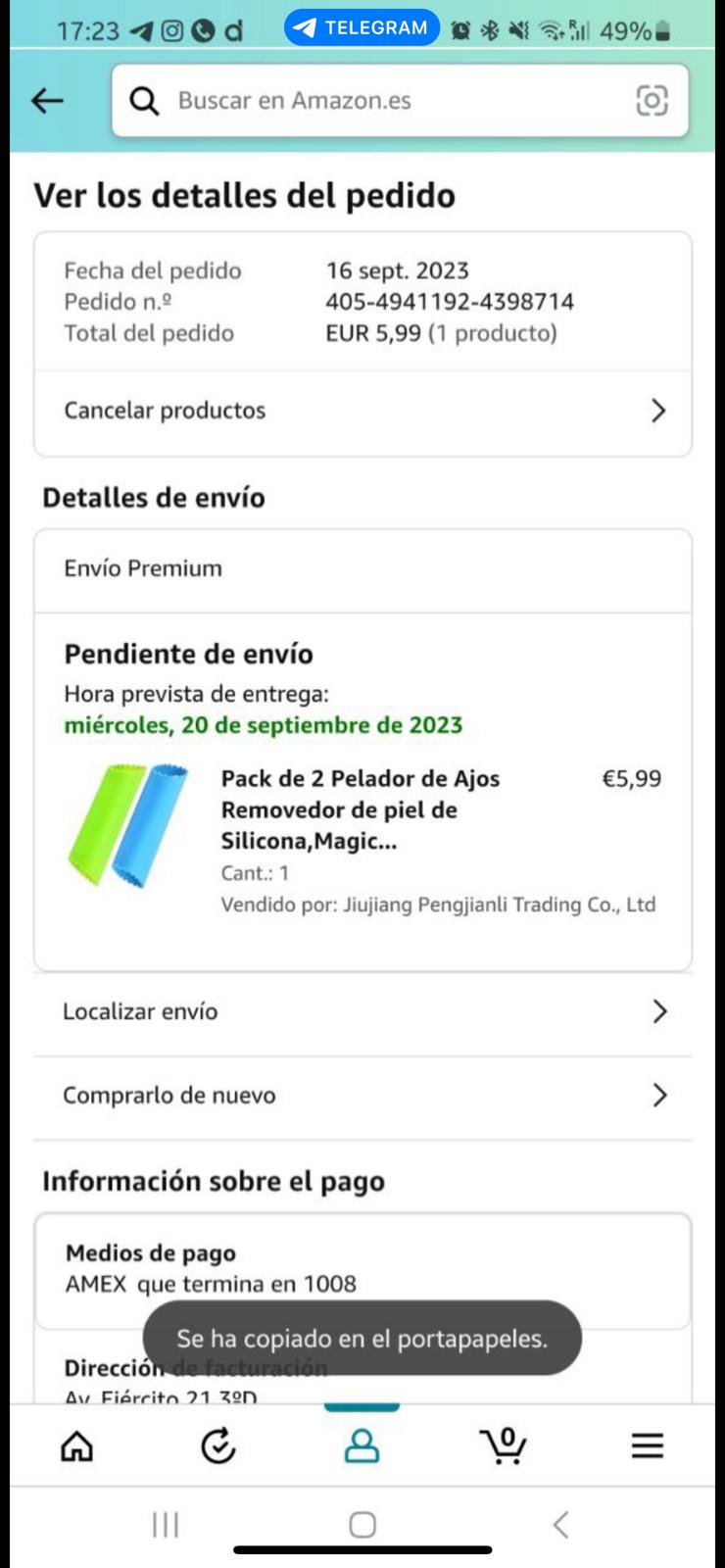Go back with the top-left arrow

tap(47, 100)
